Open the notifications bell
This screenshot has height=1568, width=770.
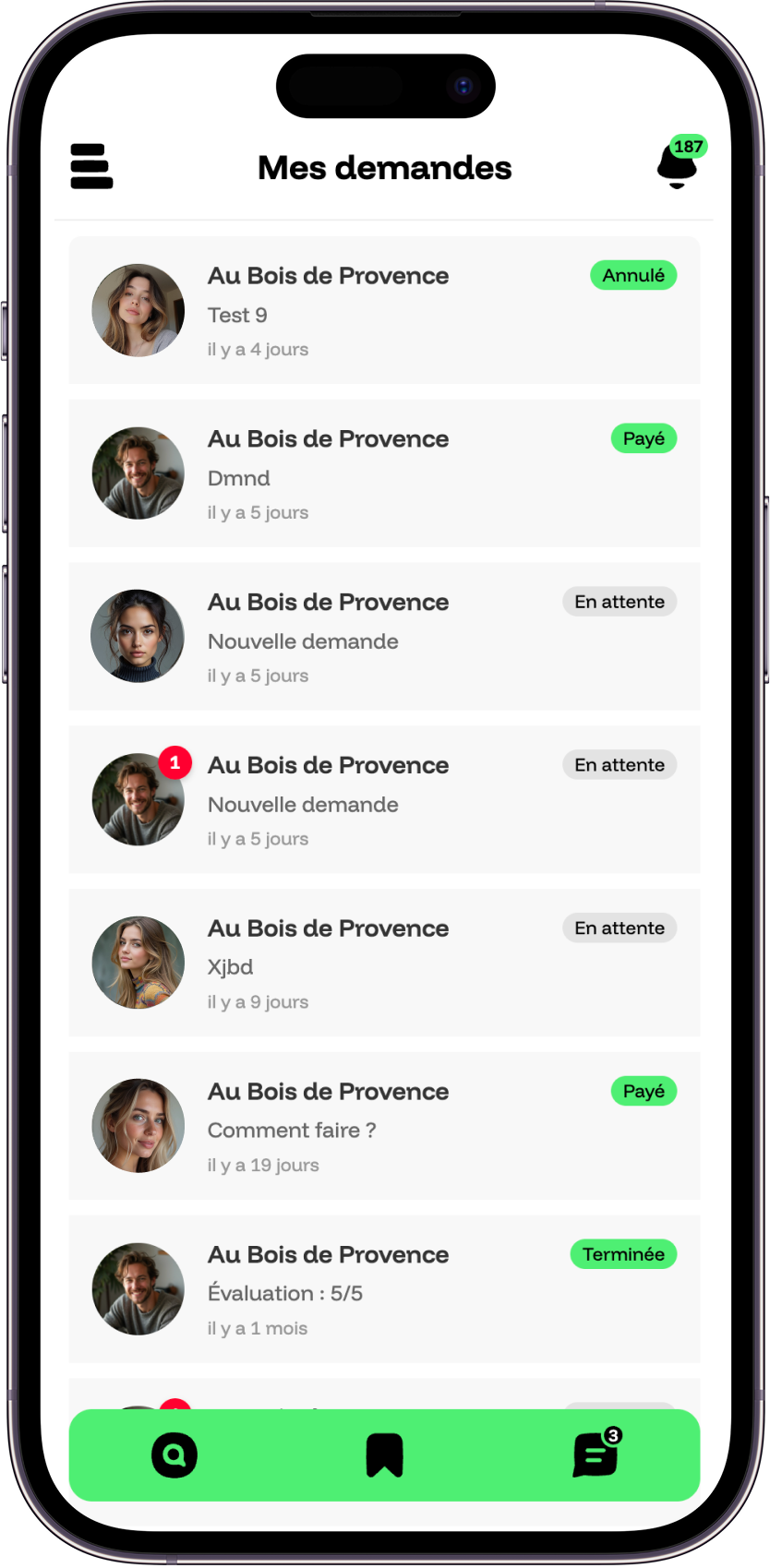[x=678, y=166]
